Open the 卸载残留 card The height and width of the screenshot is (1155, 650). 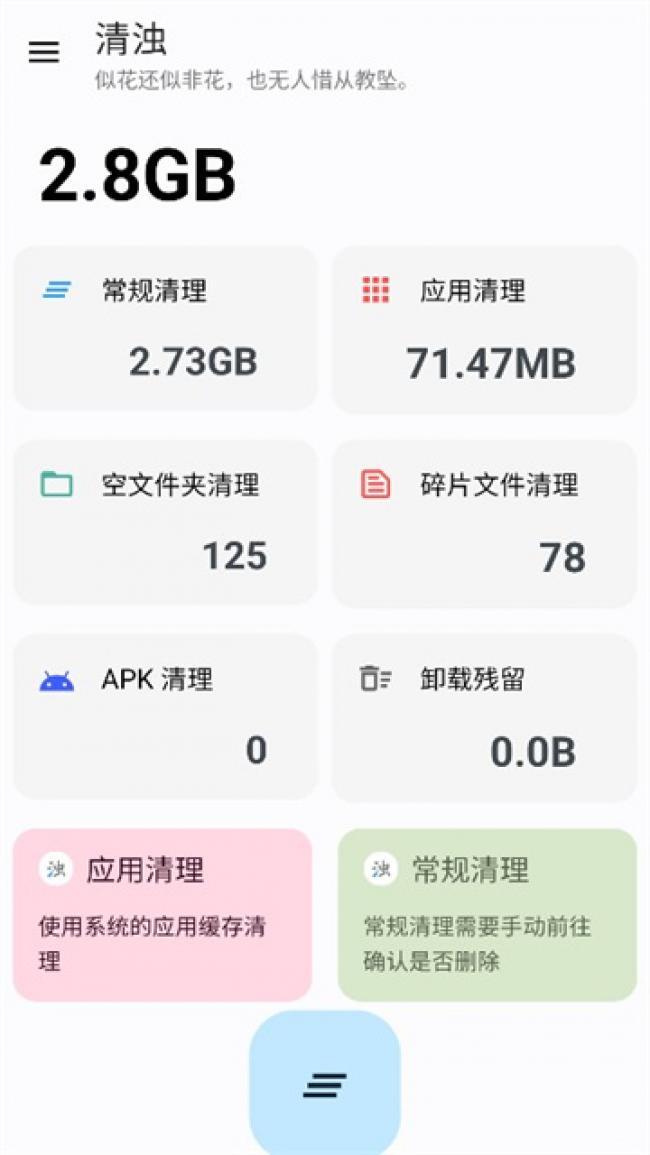tap(485, 716)
